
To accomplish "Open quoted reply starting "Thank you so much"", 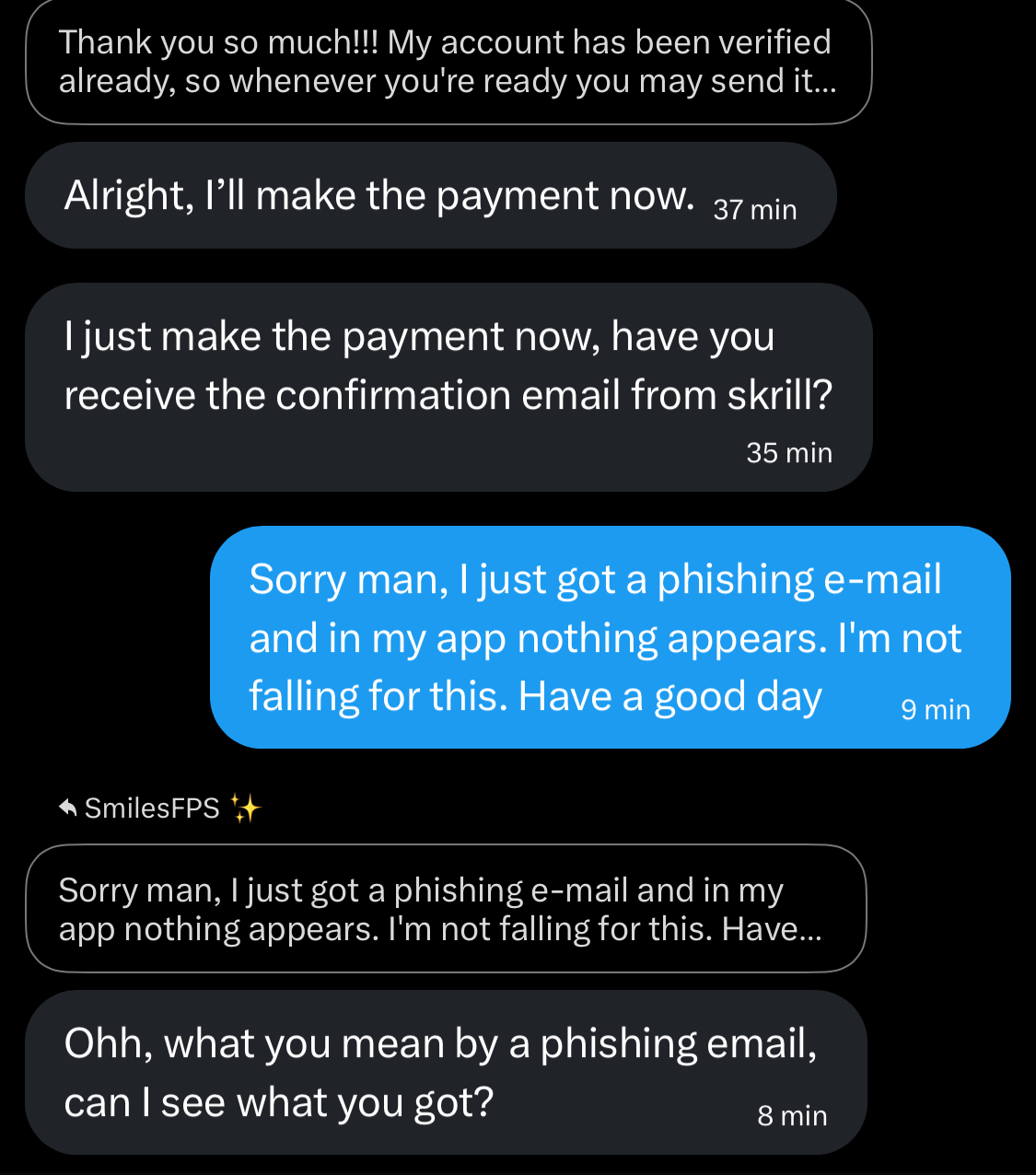I will [x=448, y=62].
